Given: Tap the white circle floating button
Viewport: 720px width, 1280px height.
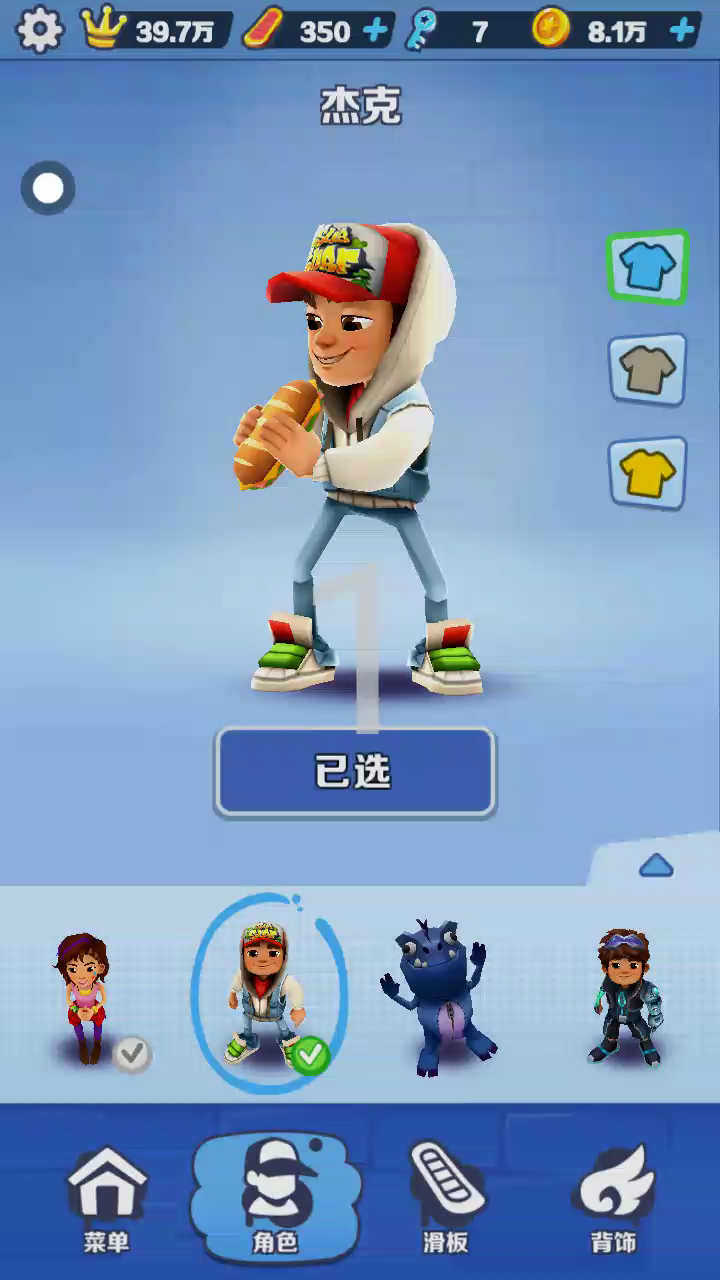Looking at the screenshot, I should click(48, 188).
